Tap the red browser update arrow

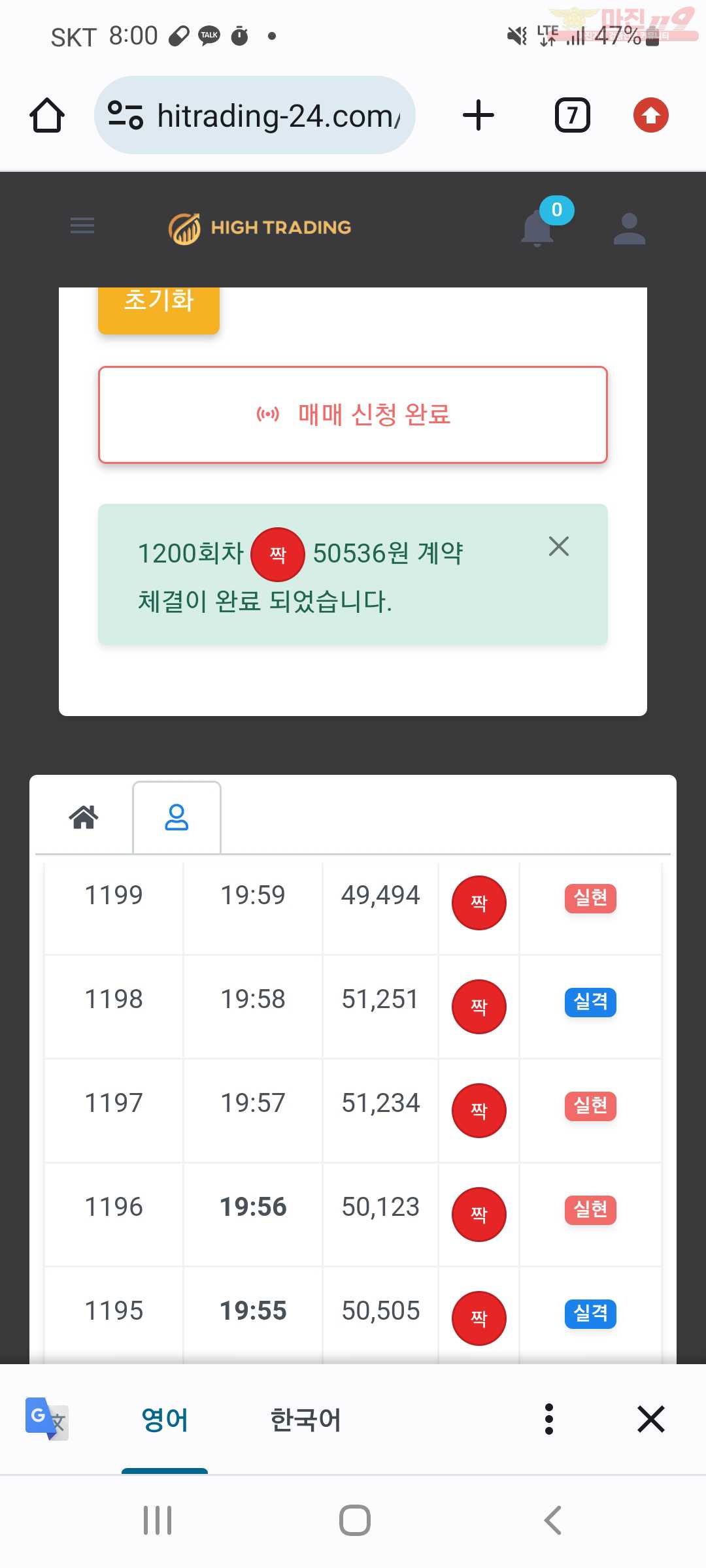coord(651,116)
